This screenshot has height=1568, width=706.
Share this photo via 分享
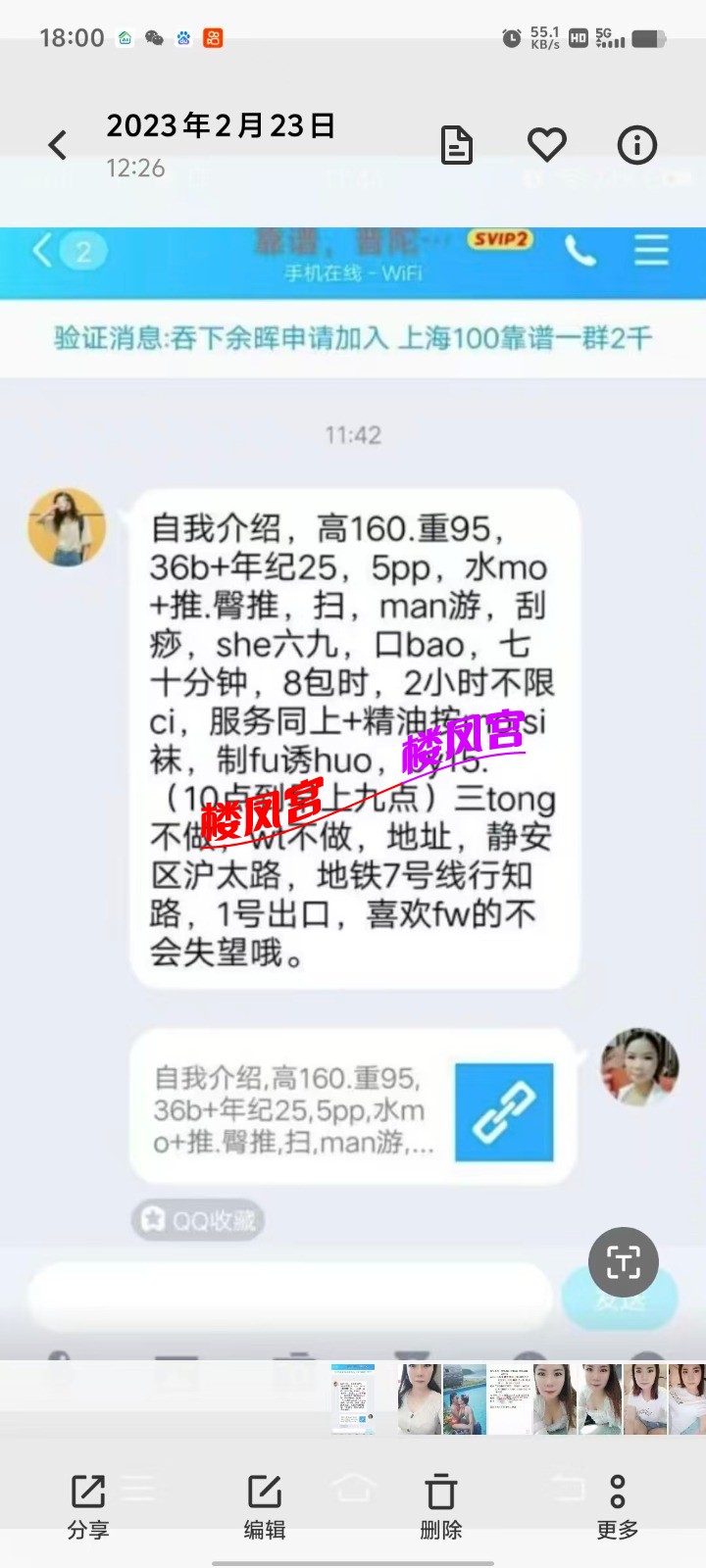pos(88,1505)
